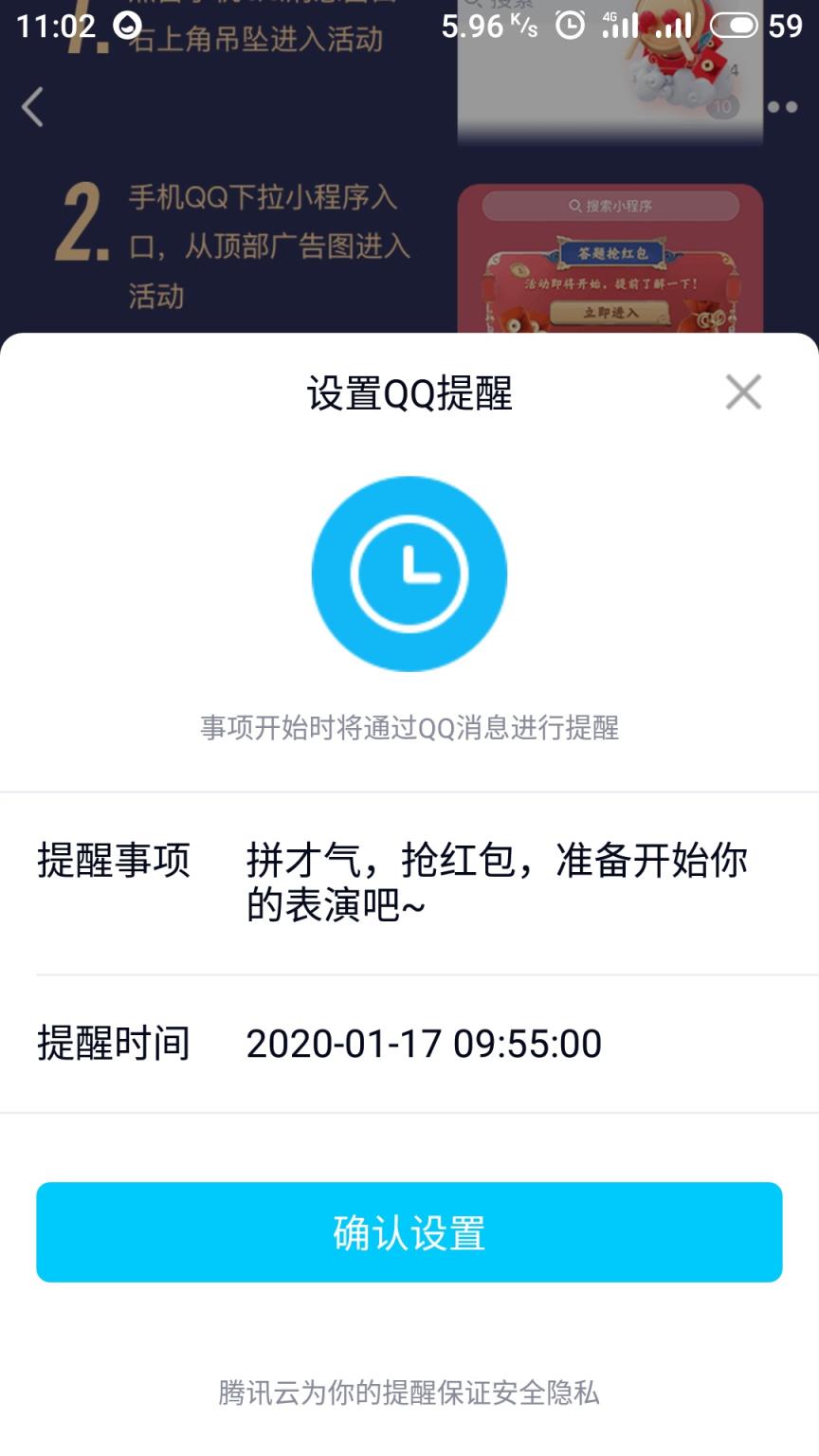Tap the blue clock reminder icon
Image resolution: width=819 pixels, height=1456 pixels.
tap(409, 572)
